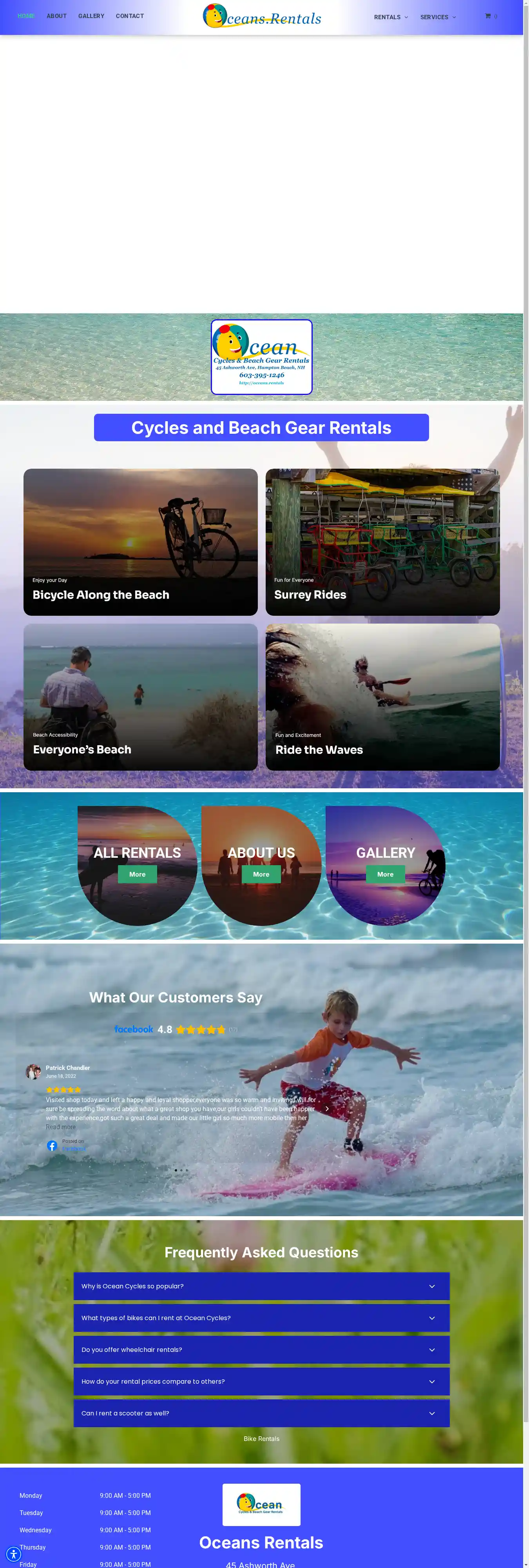
Task: Show the next customer review
Action: (327, 1108)
